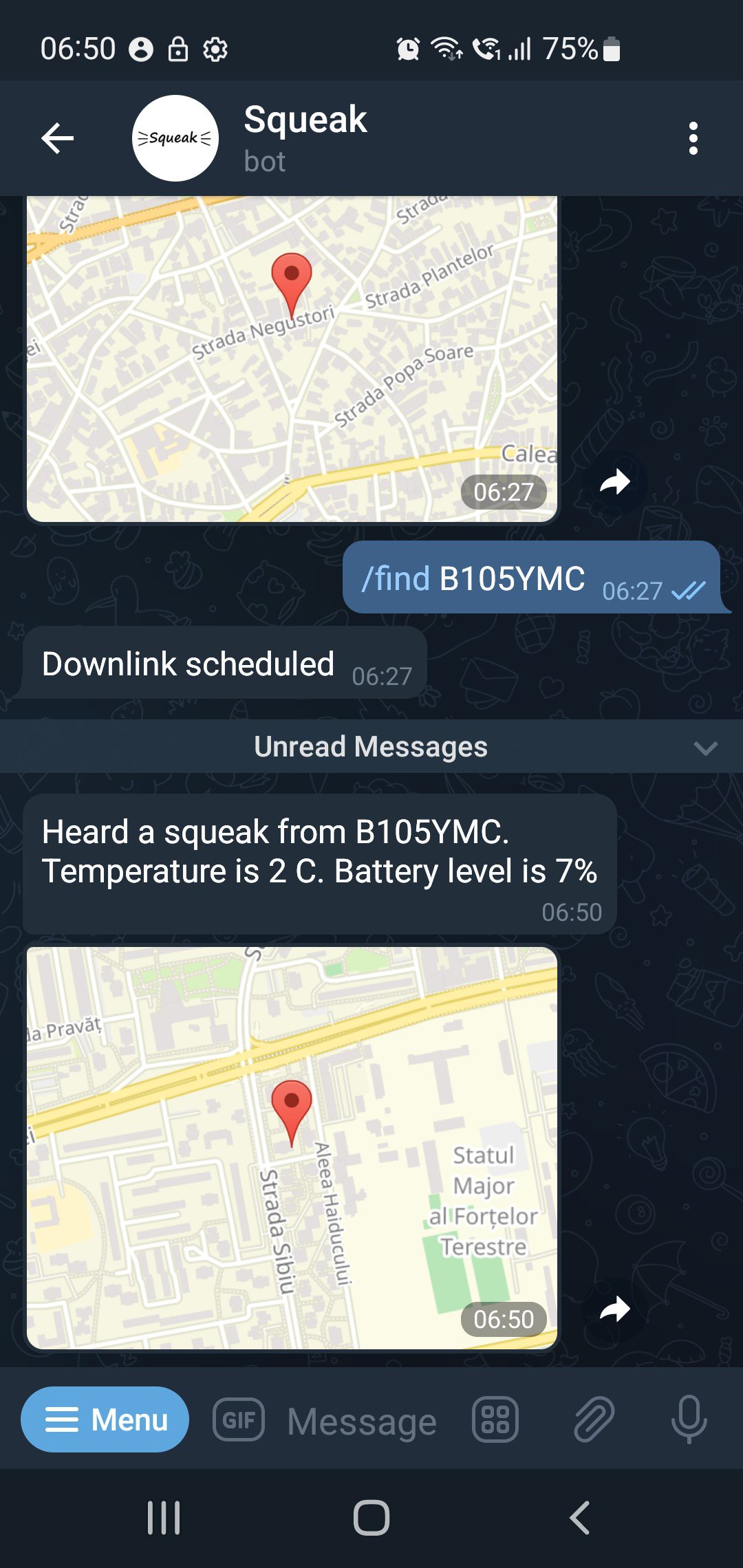
Task: Open the three-dot overflow menu
Action: [x=693, y=138]
